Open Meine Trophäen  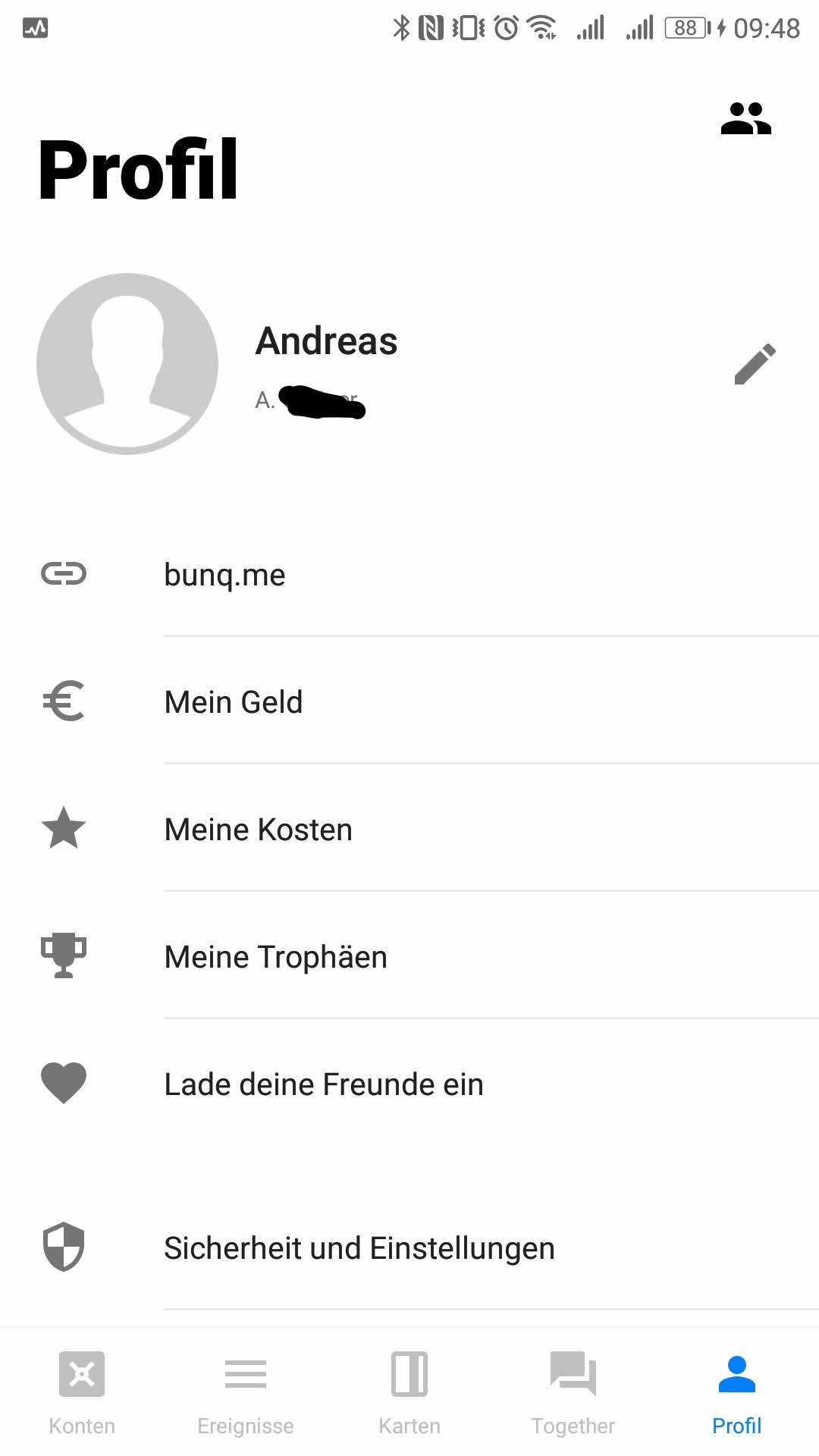[x=409, y=956]
